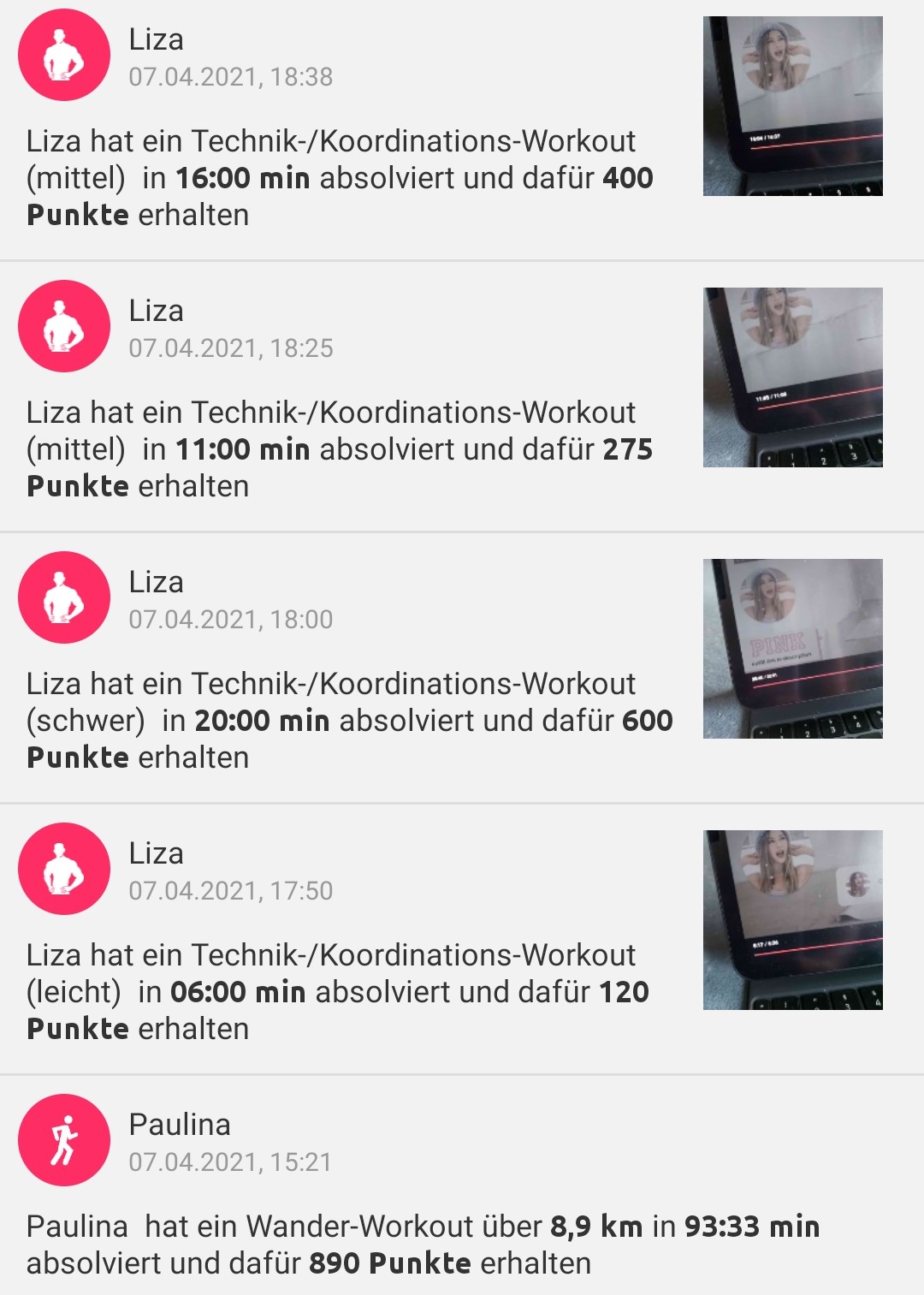Open Paulina's Wander-Workout entry
This screenshot has height=1295, width=924.
[423, 1245]
